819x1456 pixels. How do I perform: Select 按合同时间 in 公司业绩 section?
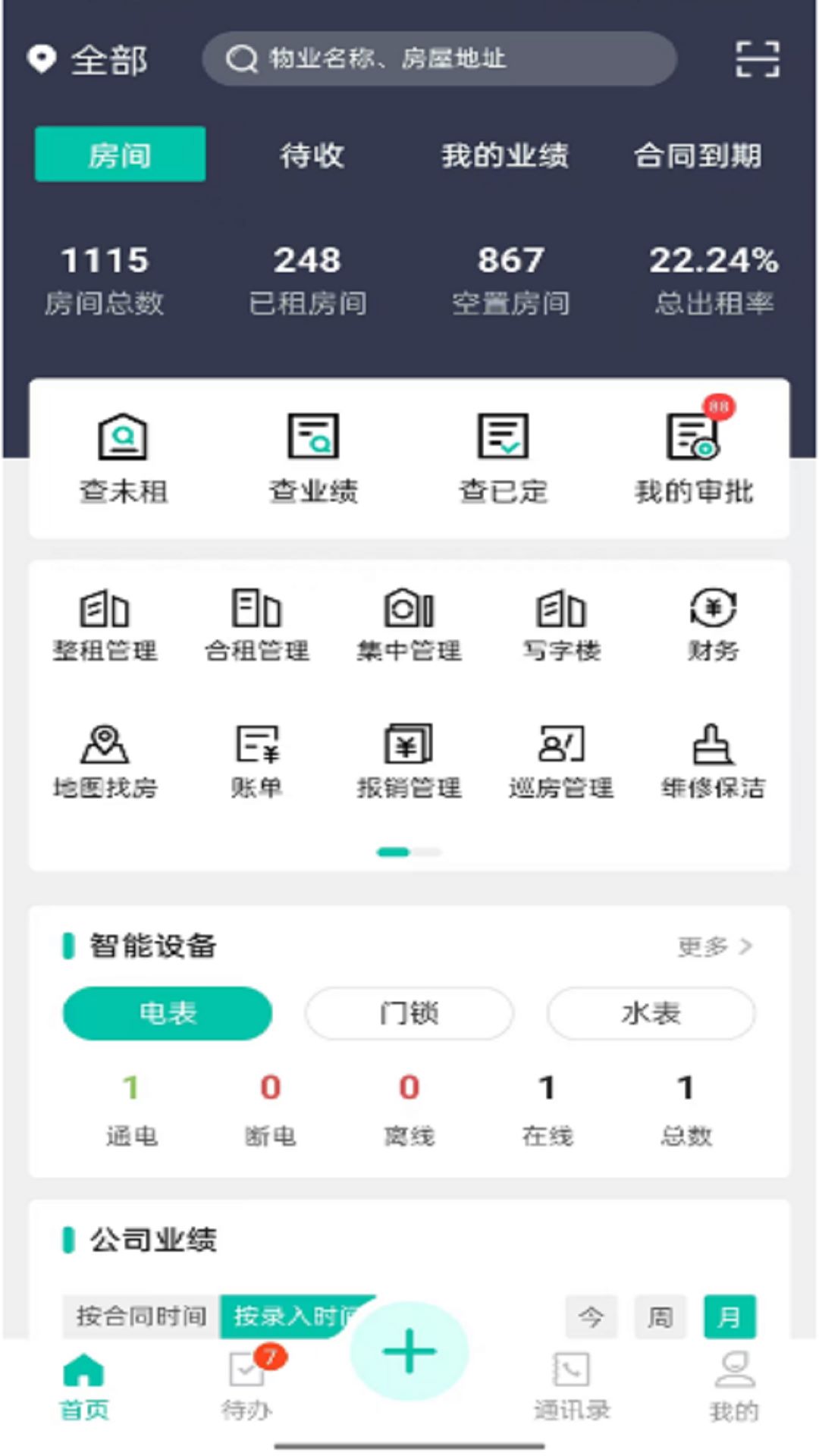[140, 1317]
